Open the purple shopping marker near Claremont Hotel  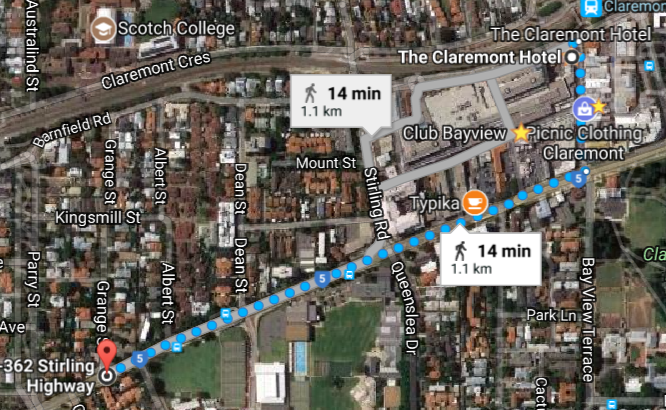tap(582, 107)
